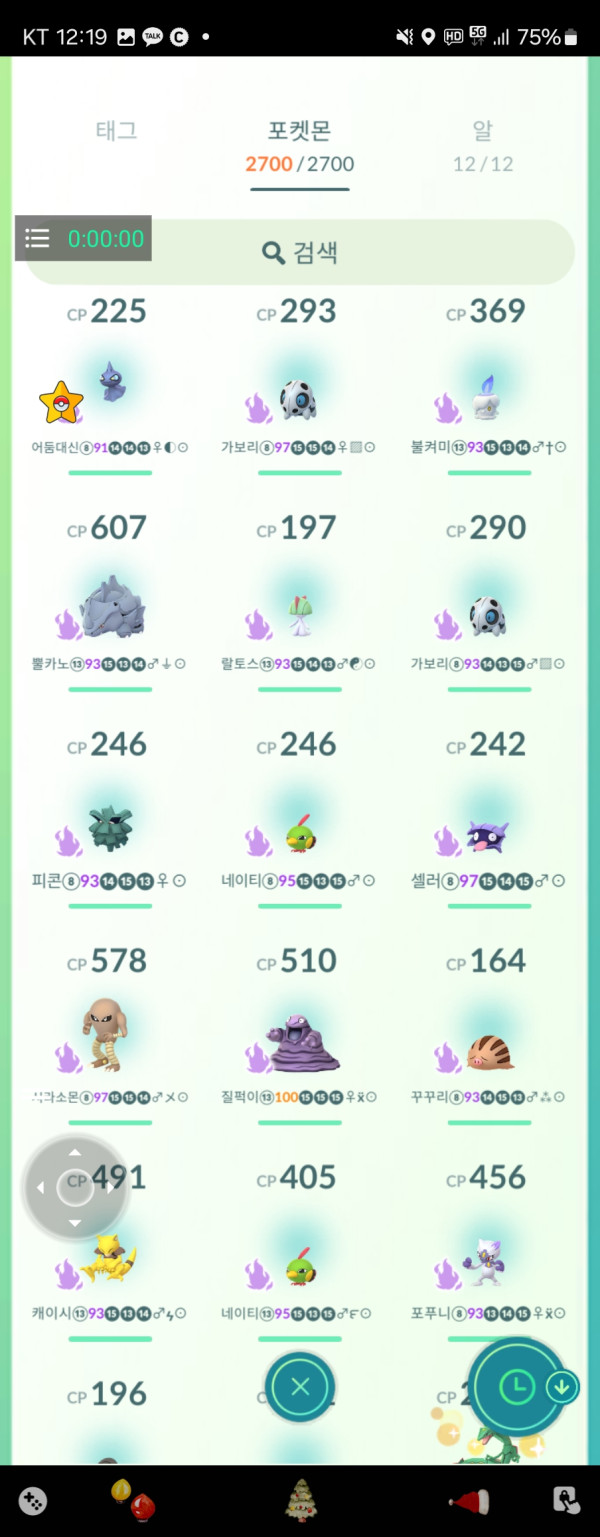
Task: Open 포푸니 with CP 456
Action: click(x=488, y=1264)
